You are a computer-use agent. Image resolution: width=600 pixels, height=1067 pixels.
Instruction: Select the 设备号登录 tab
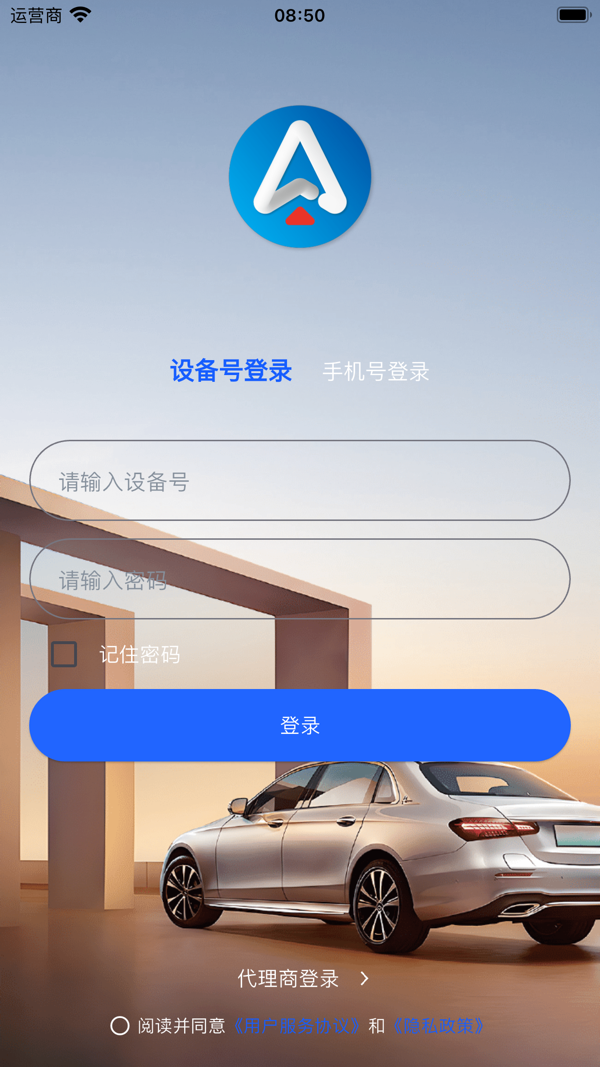231,371
